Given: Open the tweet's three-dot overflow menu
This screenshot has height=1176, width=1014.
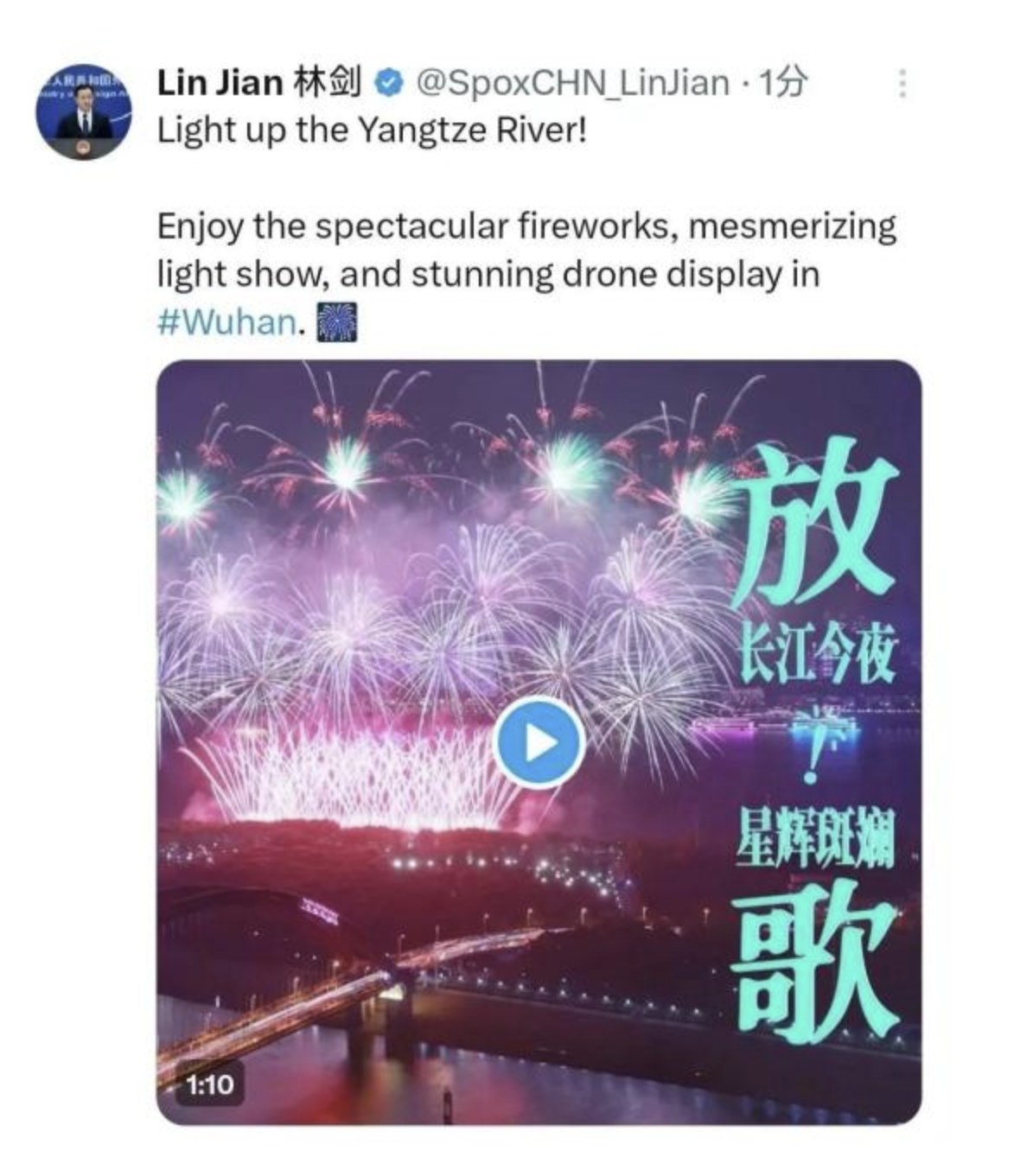Looking at the screenshot, I should 902,84.
